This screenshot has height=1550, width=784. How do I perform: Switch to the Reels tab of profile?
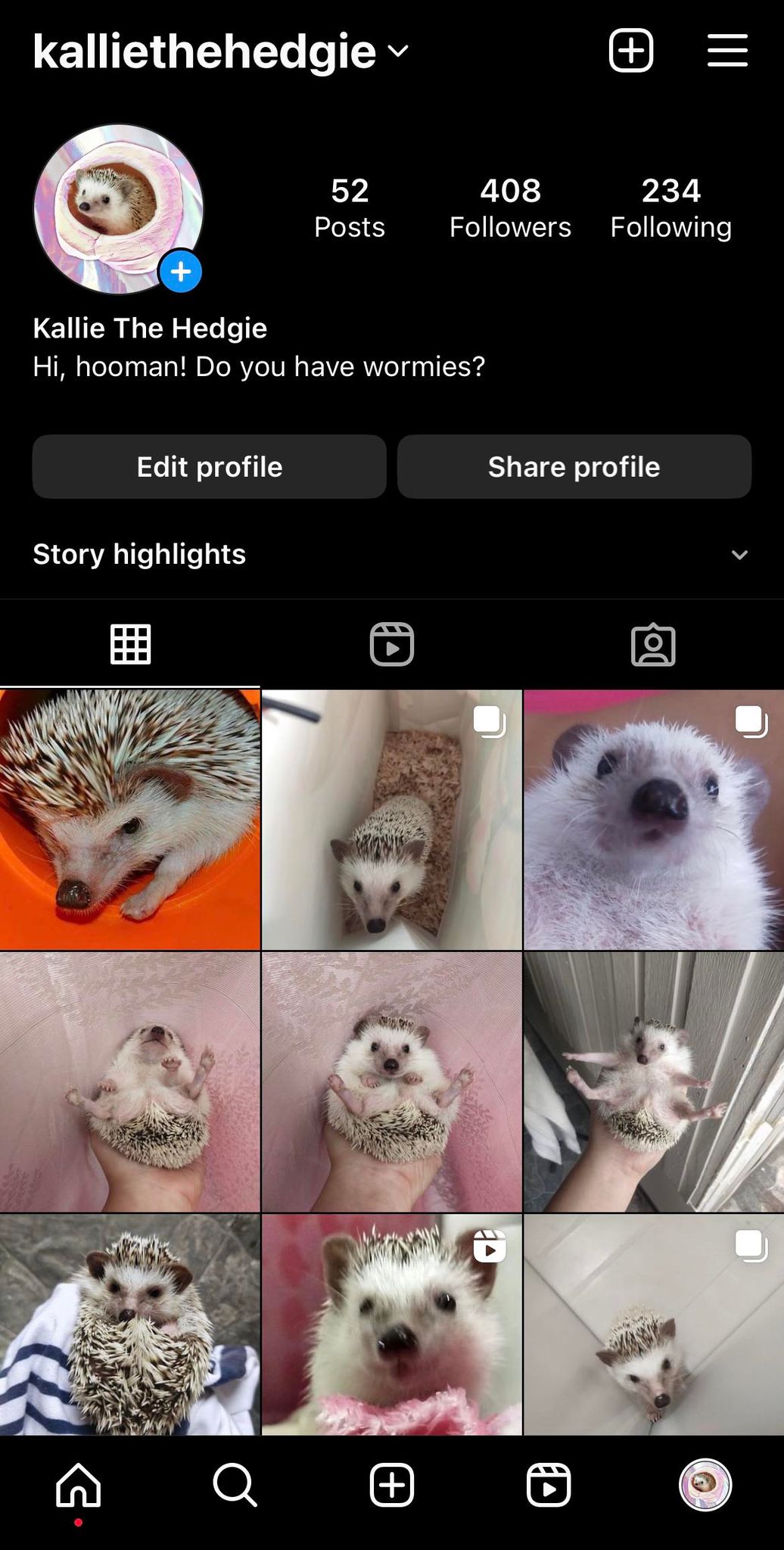tap(391, 645)
